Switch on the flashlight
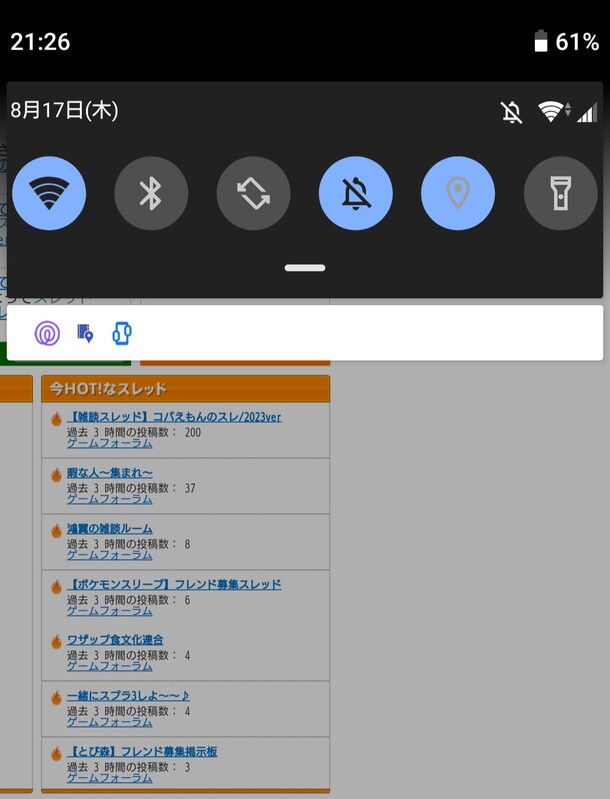Image resolution: width=610 pixels, height=799 pixels. pos(560,194)
